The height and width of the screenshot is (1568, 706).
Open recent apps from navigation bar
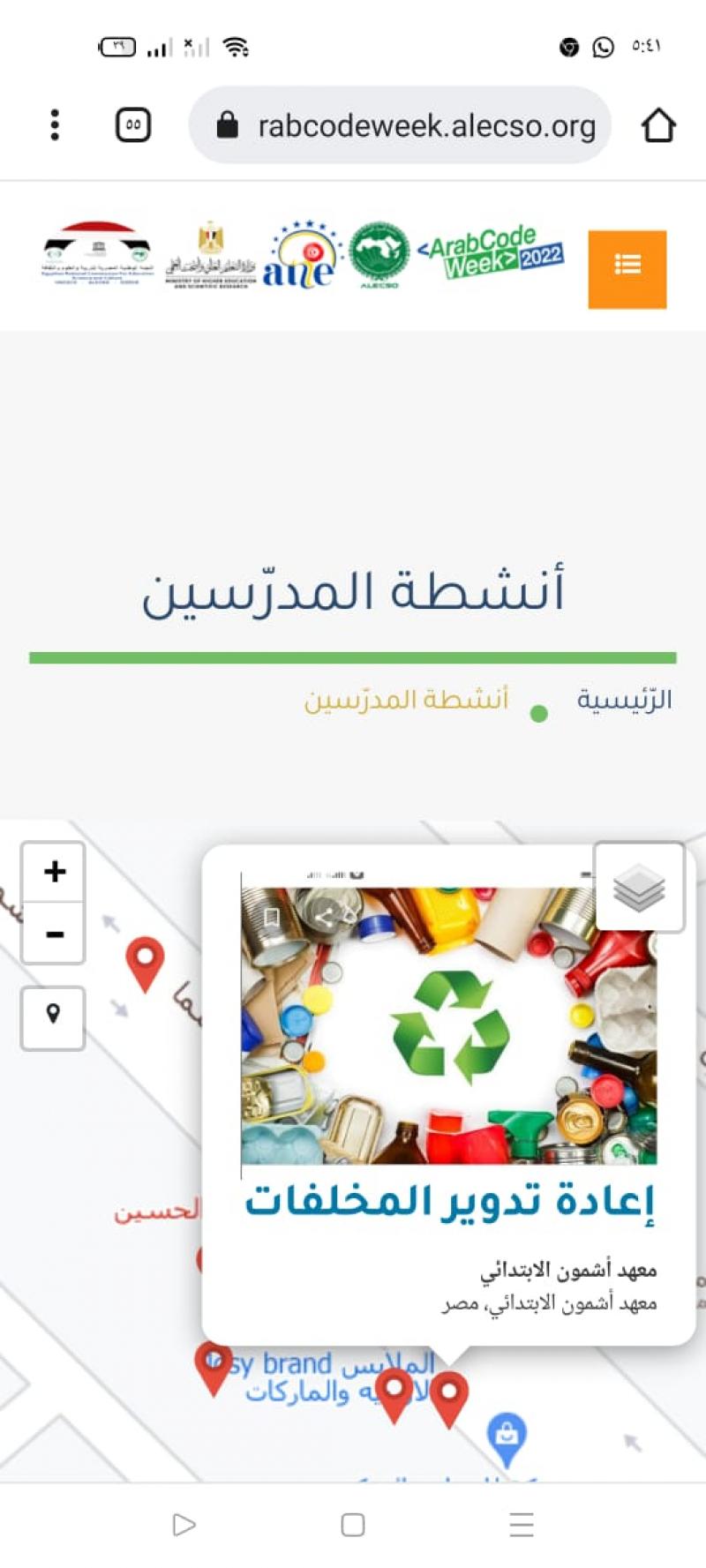click(x=522, y=1525)
